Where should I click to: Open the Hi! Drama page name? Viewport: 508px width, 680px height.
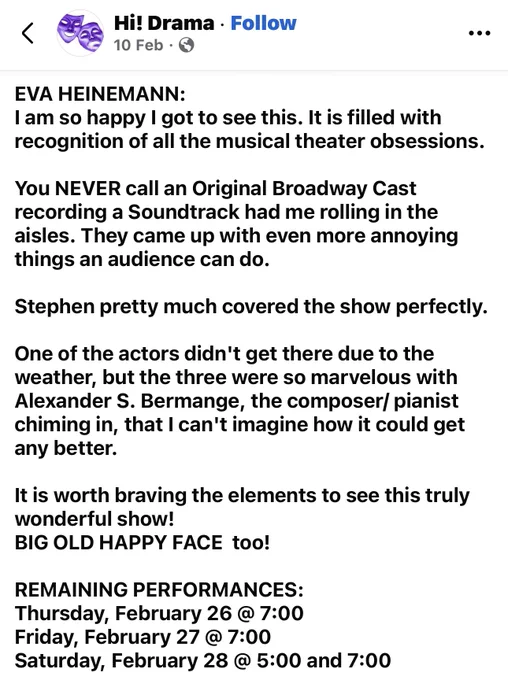pos(164,23)
